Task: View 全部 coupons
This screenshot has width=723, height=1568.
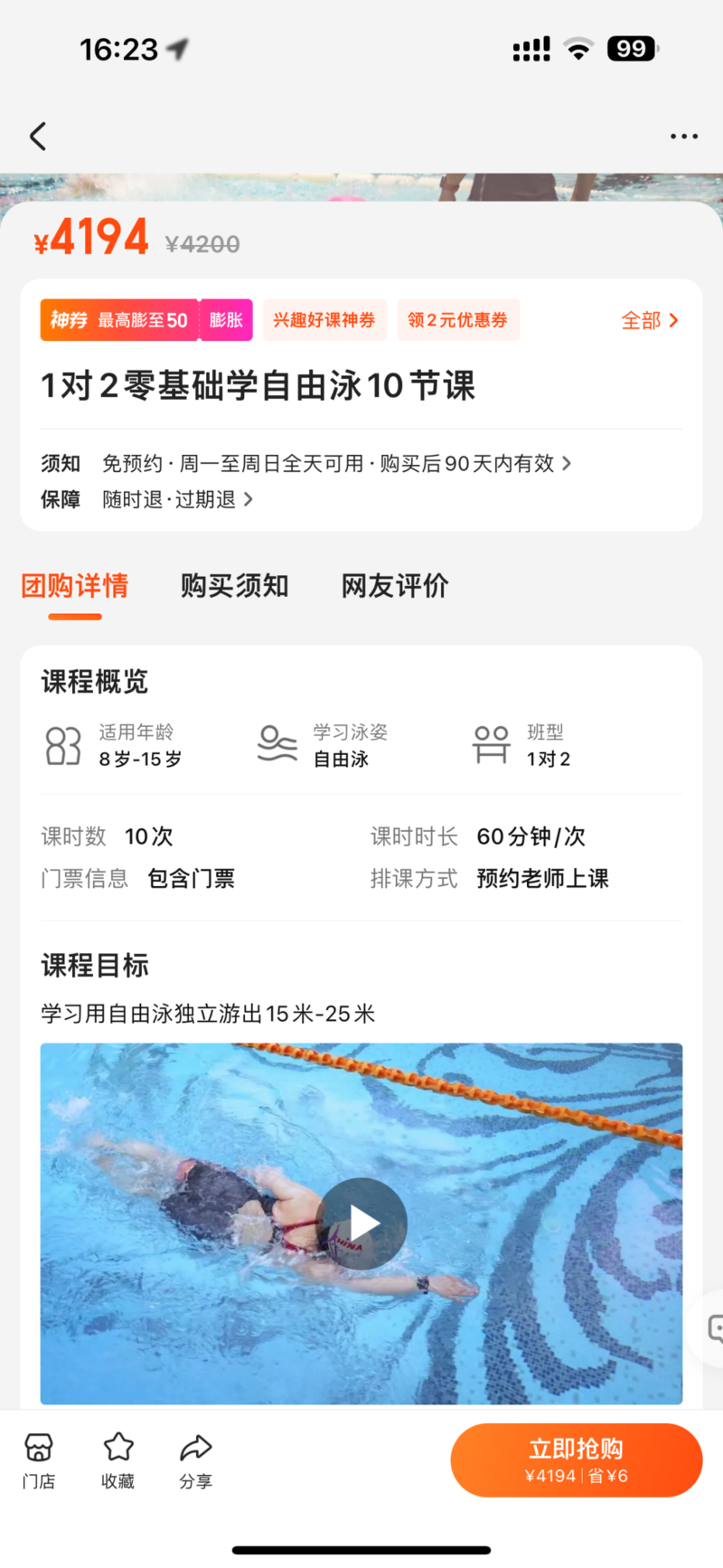Action: (x=649, y=320)
